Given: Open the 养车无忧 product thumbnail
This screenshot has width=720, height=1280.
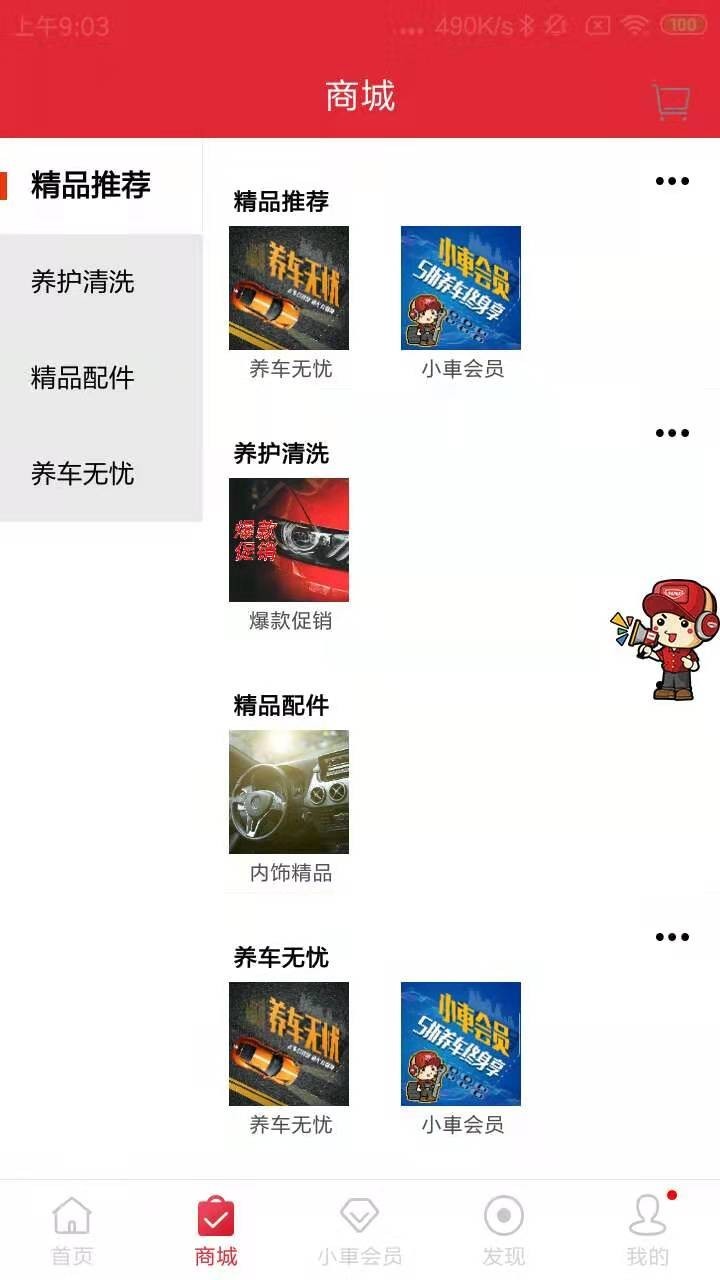Looking at the screenshot, I should 289,288.
